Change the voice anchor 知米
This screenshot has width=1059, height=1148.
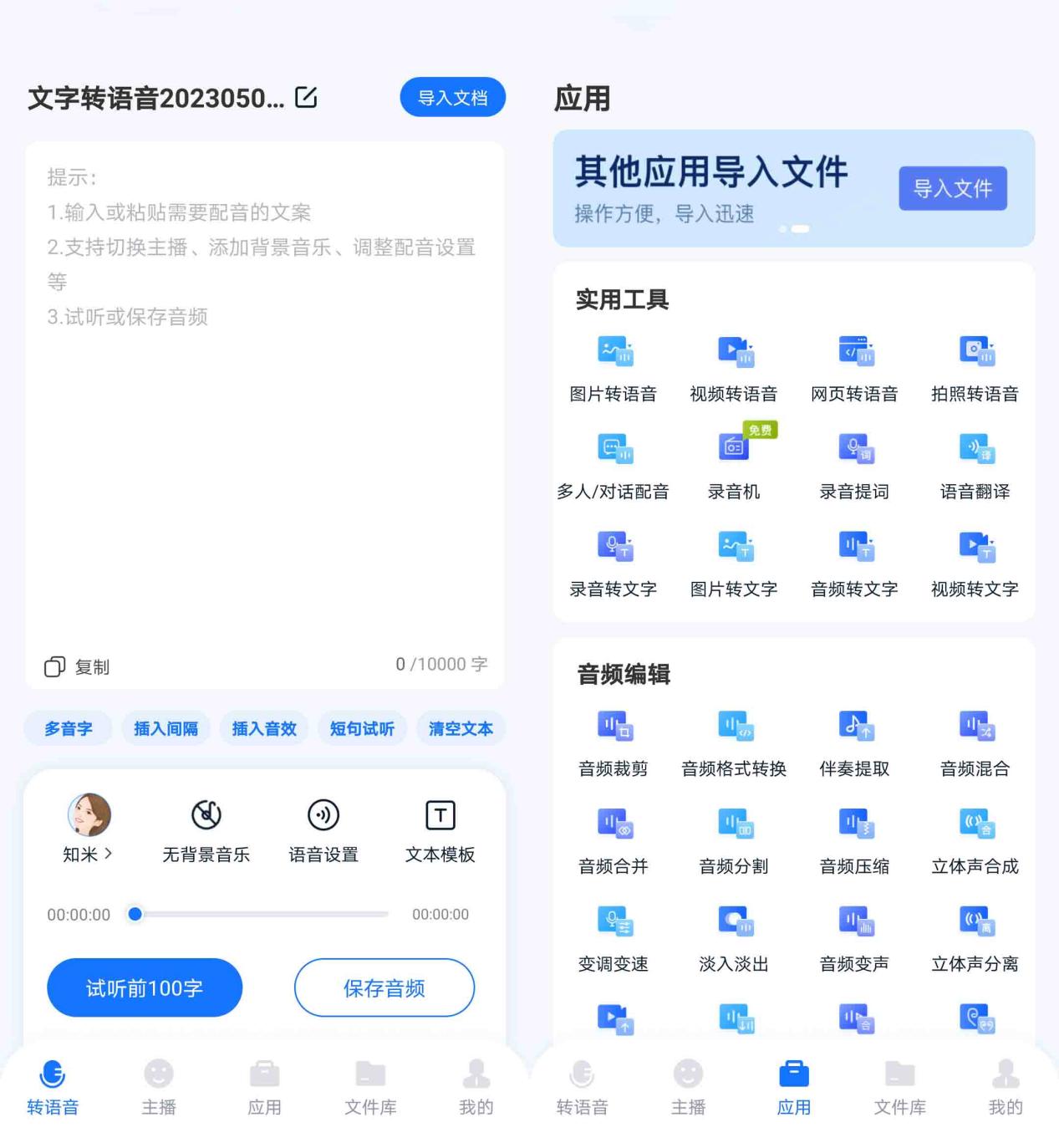88,828
